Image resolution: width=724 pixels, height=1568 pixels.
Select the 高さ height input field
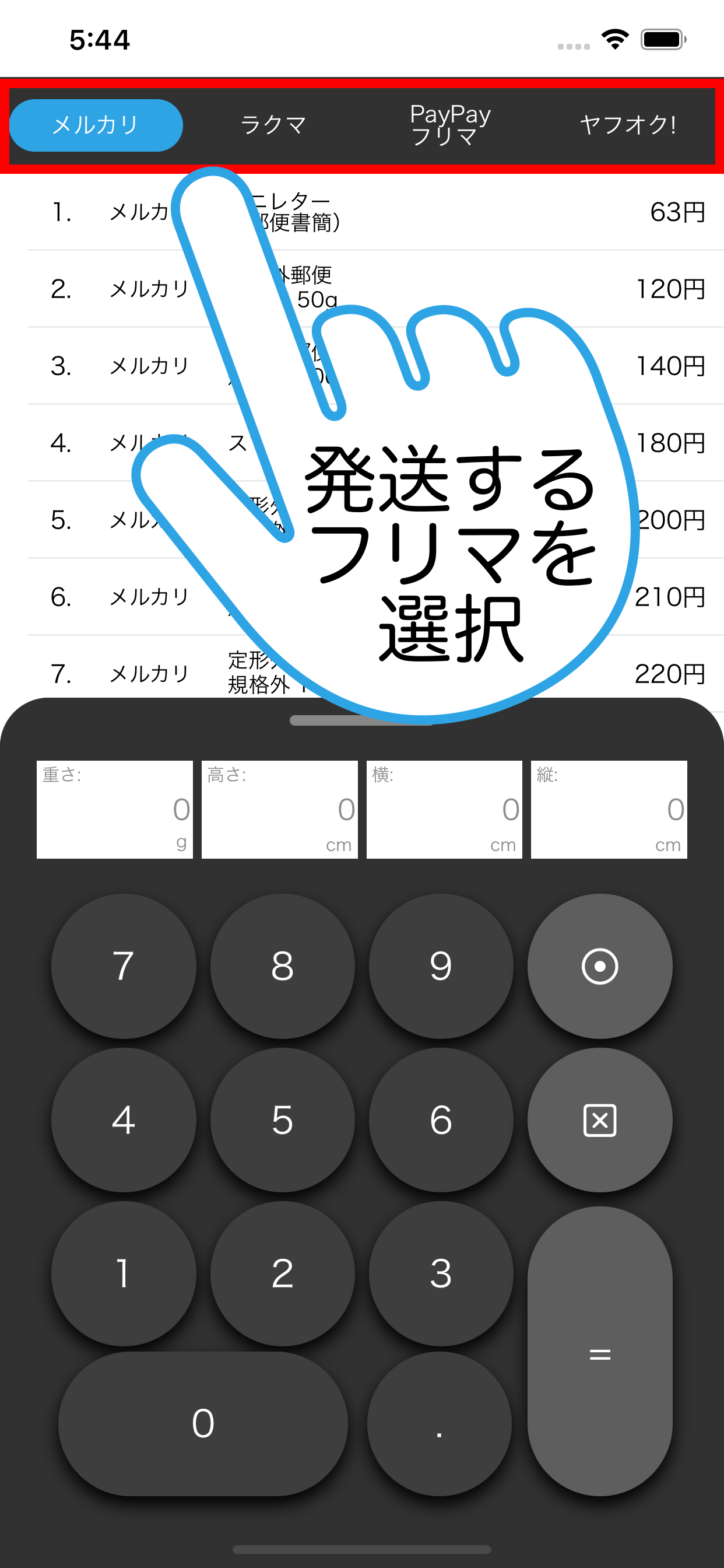(x=279, y=809)
